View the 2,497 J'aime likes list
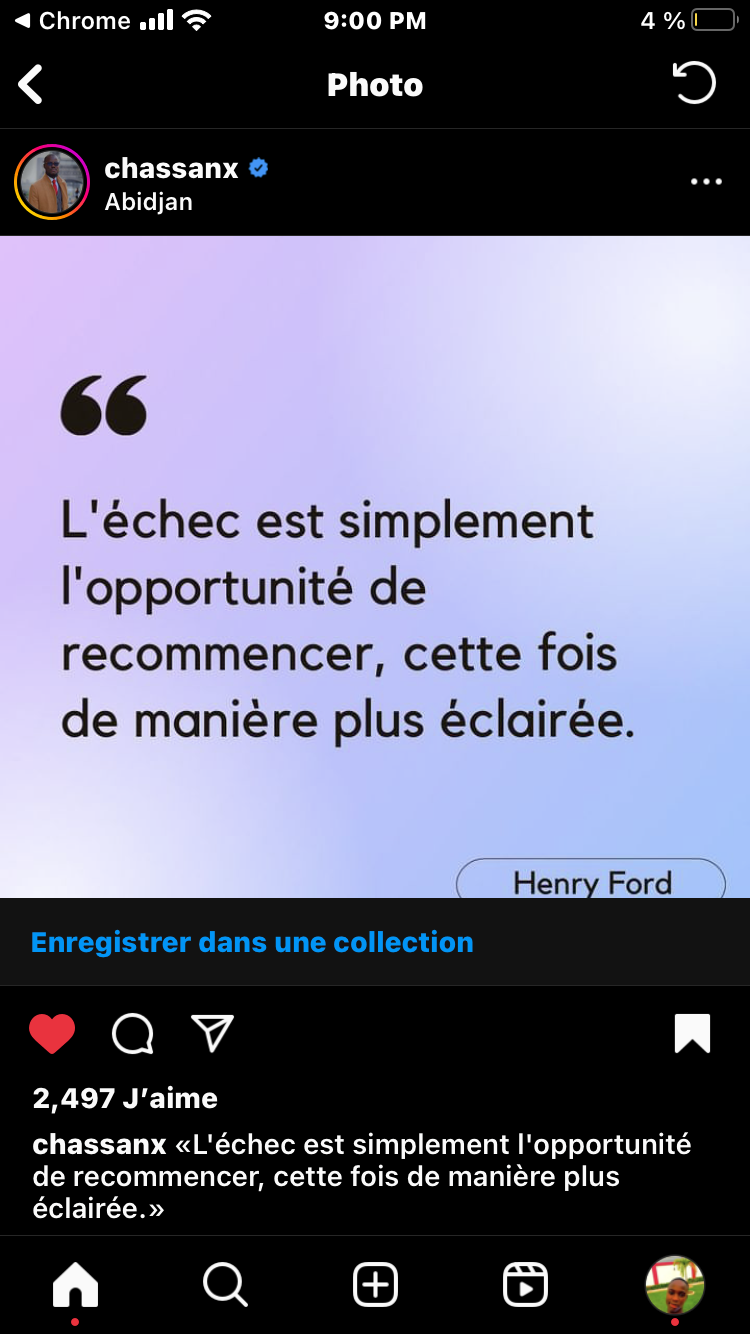The height and width of the screenshot is (1334, 750). [x=125, y=1098]
